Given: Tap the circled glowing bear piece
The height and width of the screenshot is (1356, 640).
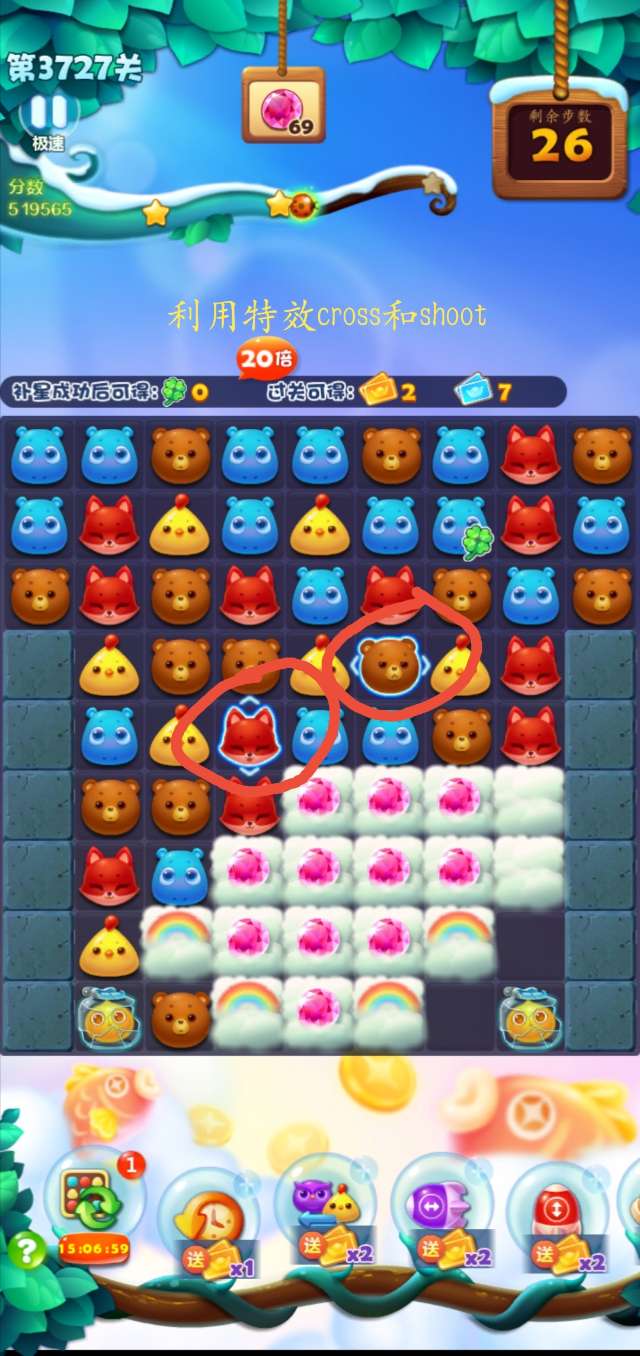Looking at the screenshot, I should 388,664.
